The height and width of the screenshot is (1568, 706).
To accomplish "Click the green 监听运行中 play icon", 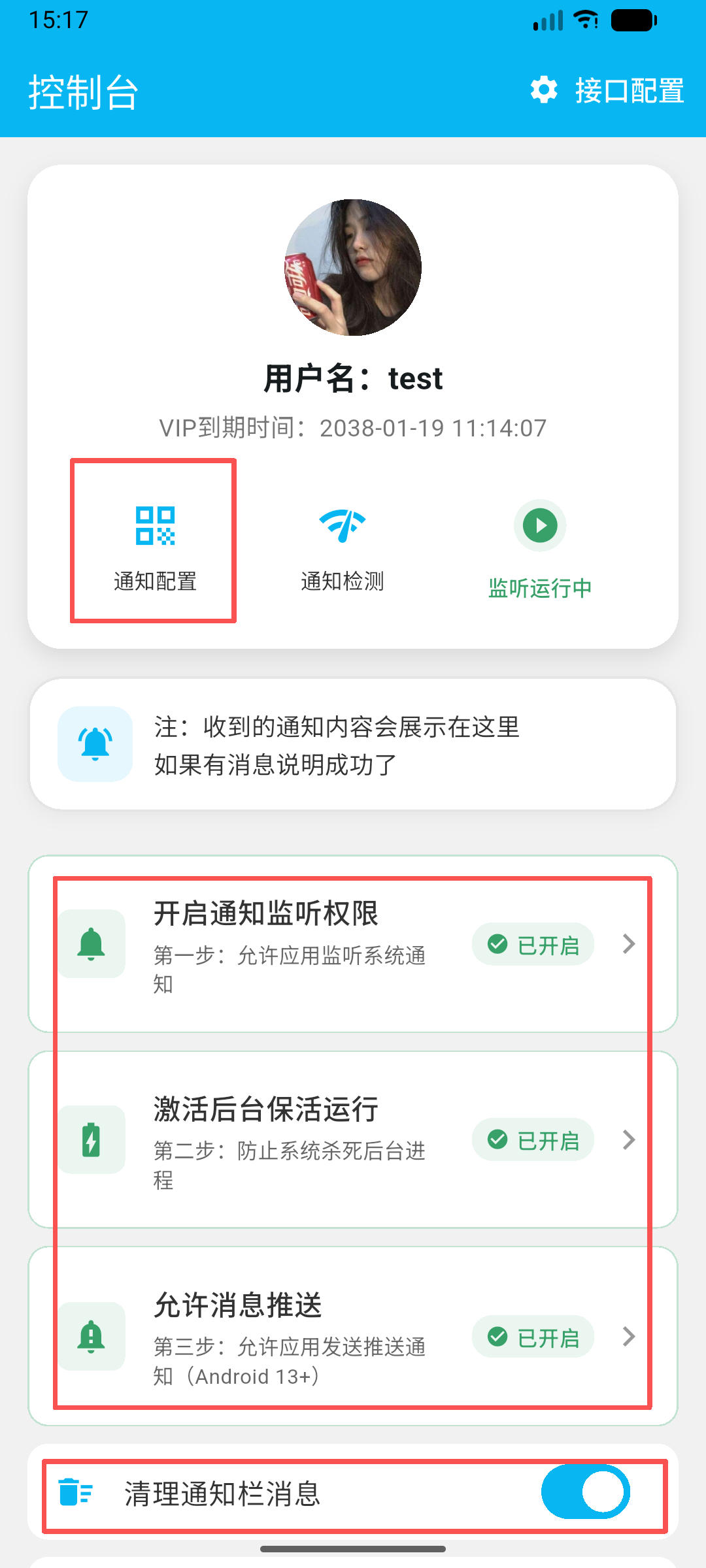I will pos(539,525).
